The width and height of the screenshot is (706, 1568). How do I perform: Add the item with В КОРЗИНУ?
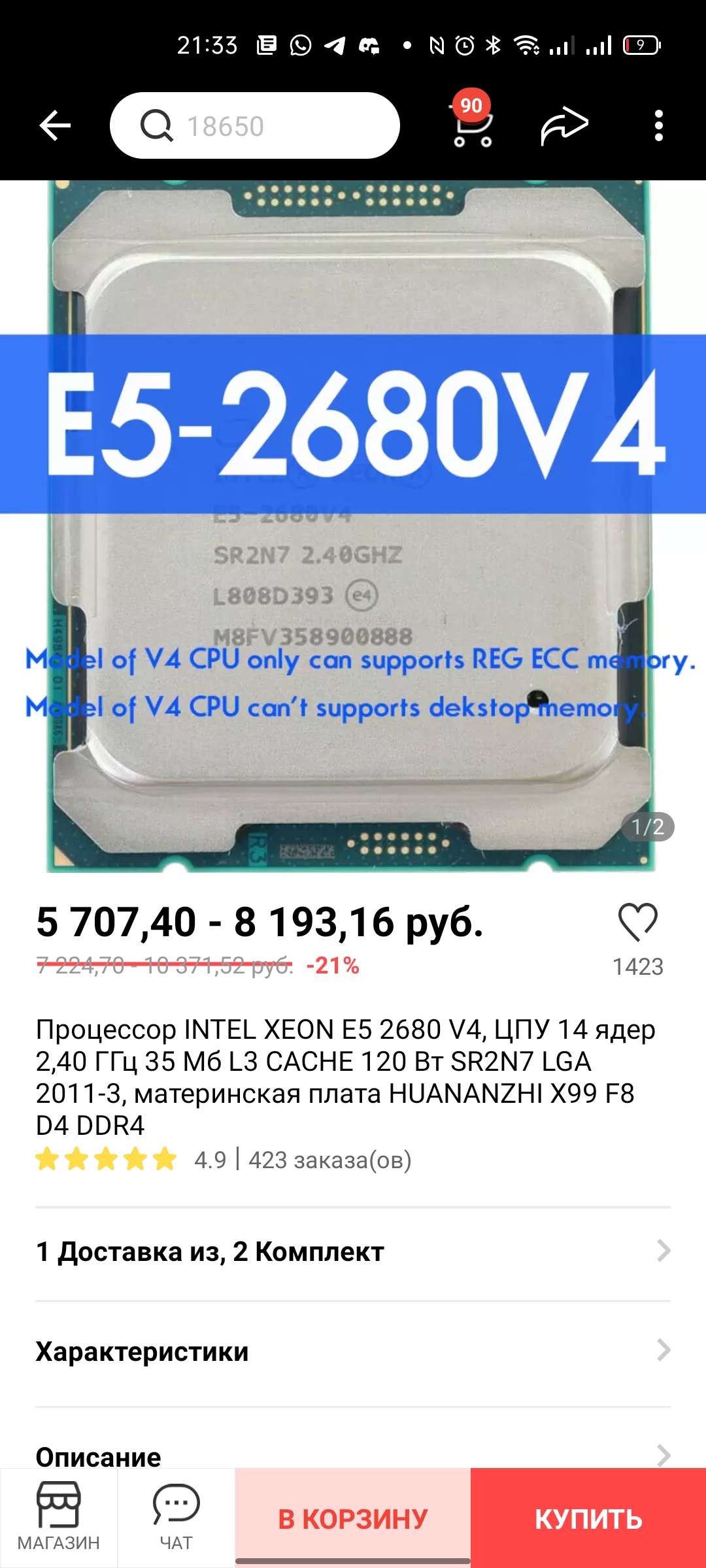[x=353, y=1518]
